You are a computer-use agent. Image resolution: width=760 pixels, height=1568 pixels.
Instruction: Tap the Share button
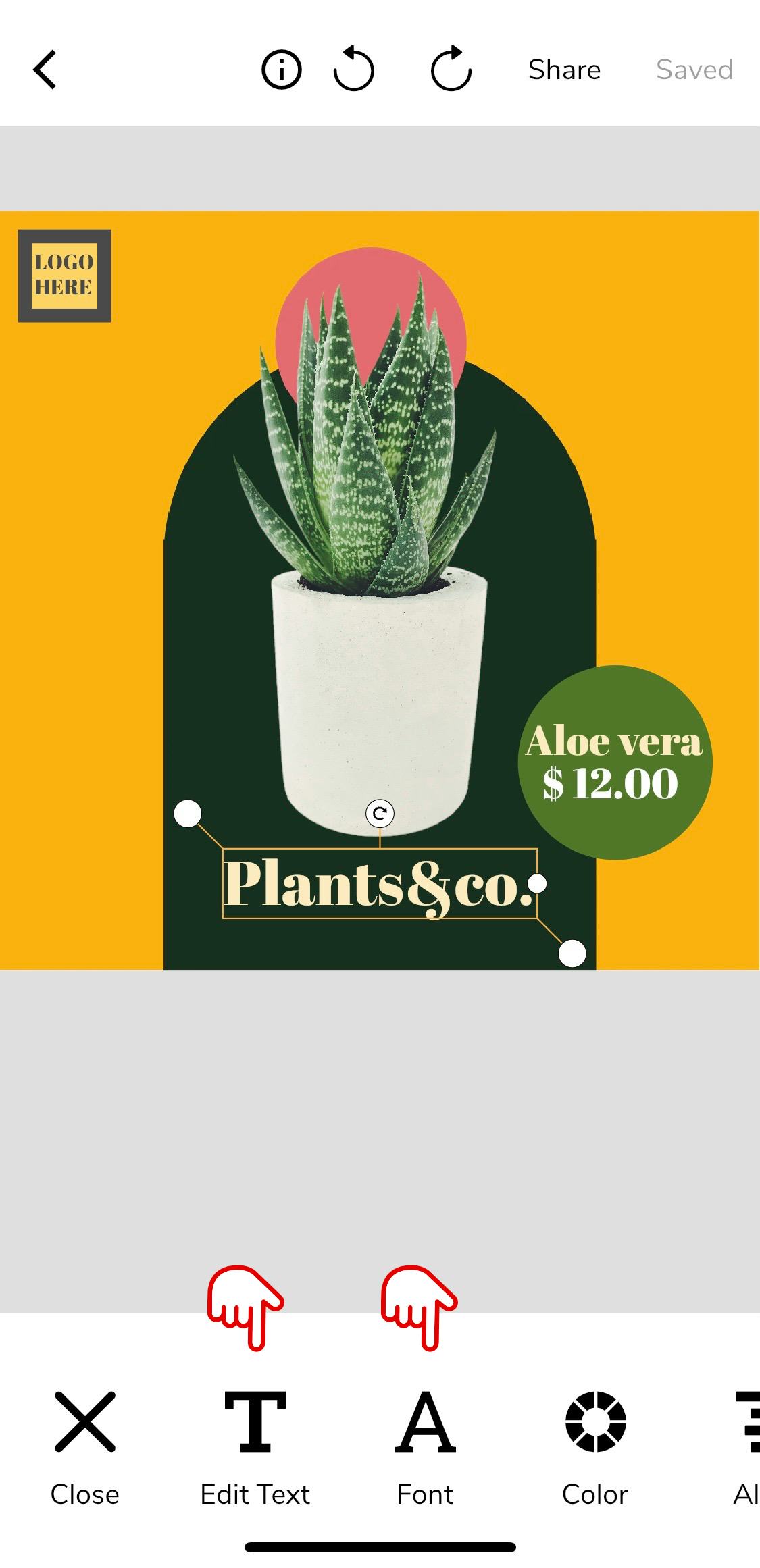coord(564,70)
